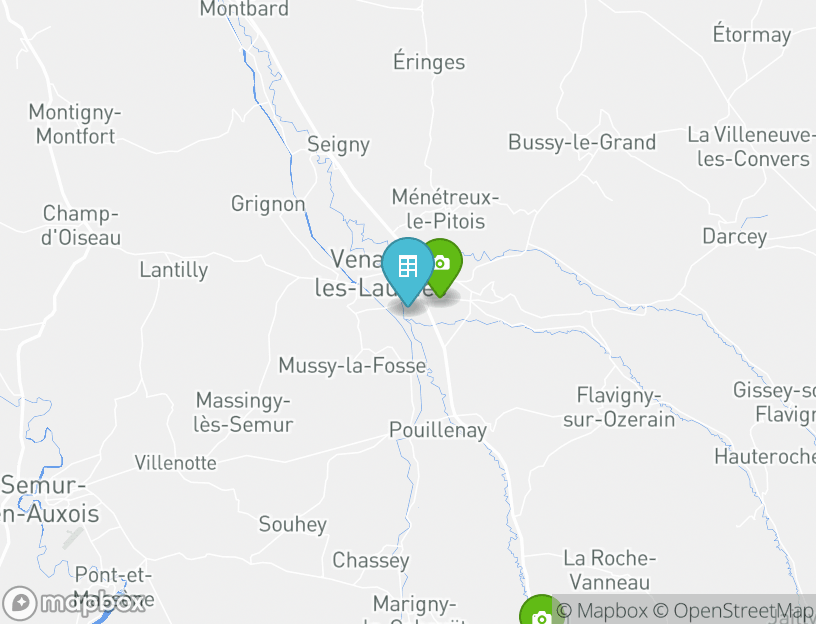This screenshot has width=816, height=624.
Task: Select the green camera marker near La Roche-Vanneau
Action: [538, 614]
